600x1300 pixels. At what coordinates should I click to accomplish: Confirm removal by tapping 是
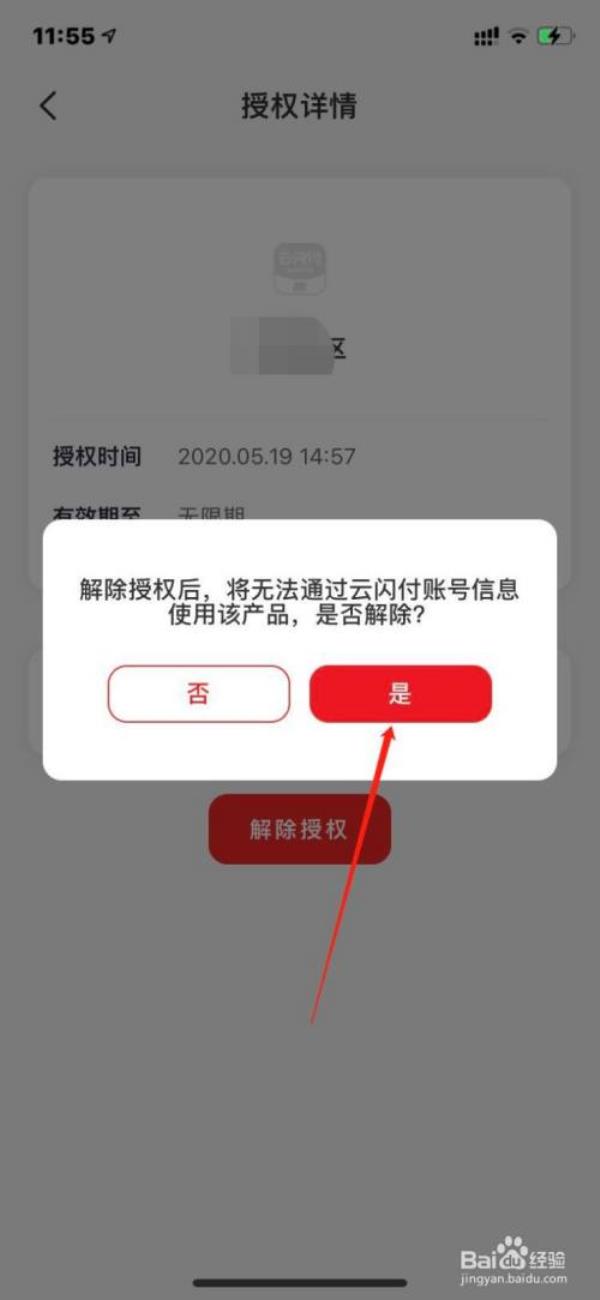tap(400, 694)
